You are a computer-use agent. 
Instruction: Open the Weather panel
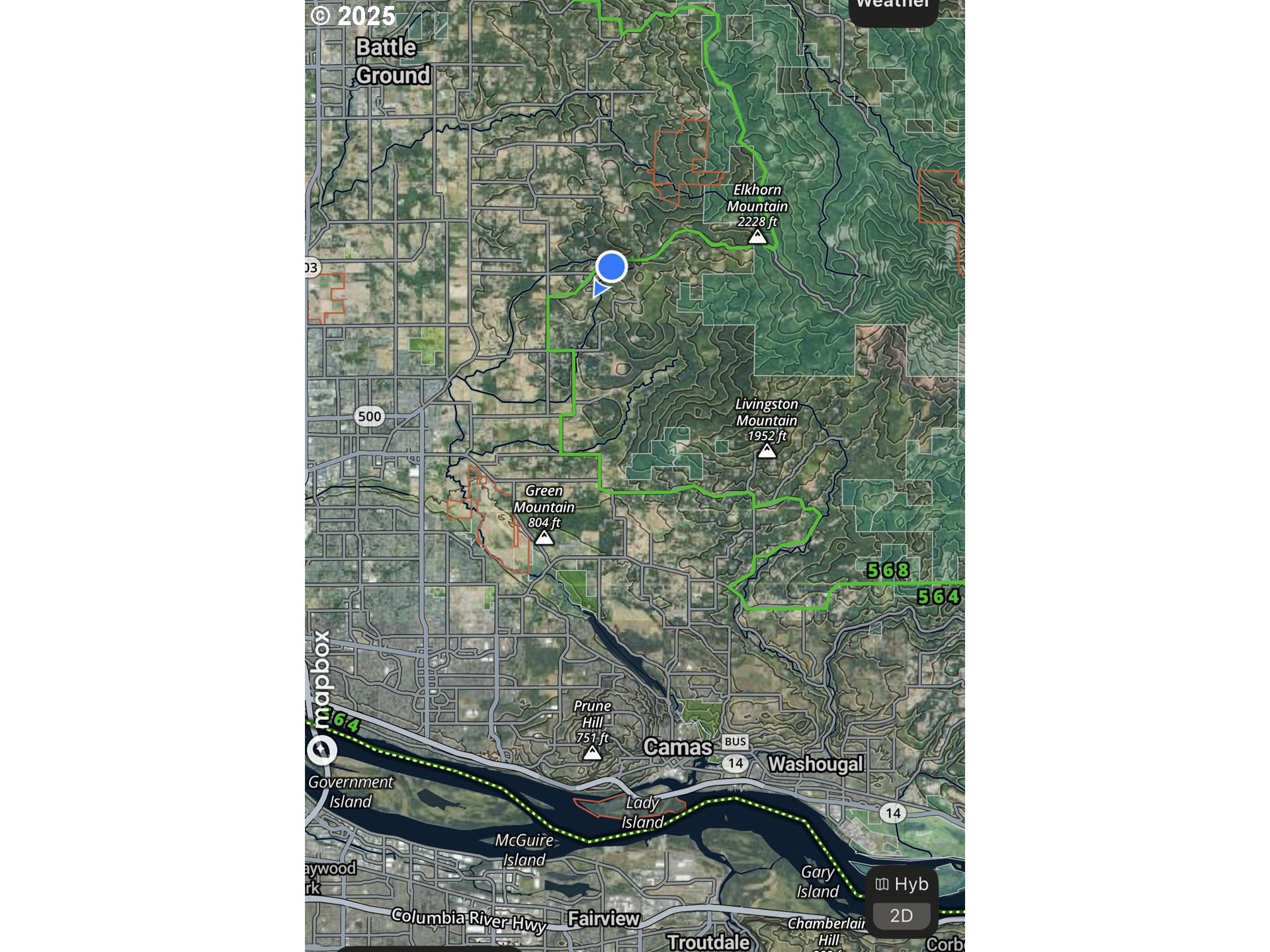click(x=893, y=8)
